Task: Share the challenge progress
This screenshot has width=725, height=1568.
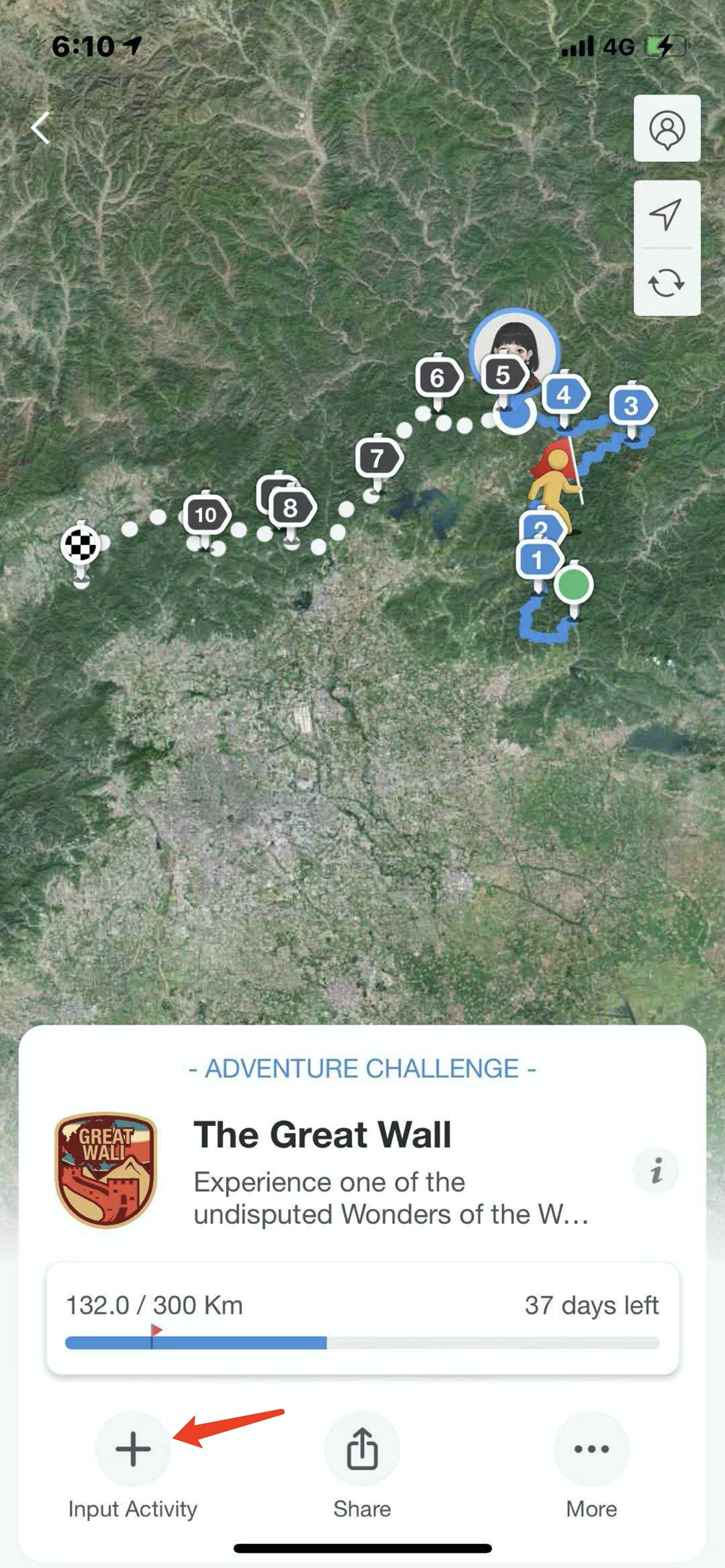Action: tap(362, 1449)
